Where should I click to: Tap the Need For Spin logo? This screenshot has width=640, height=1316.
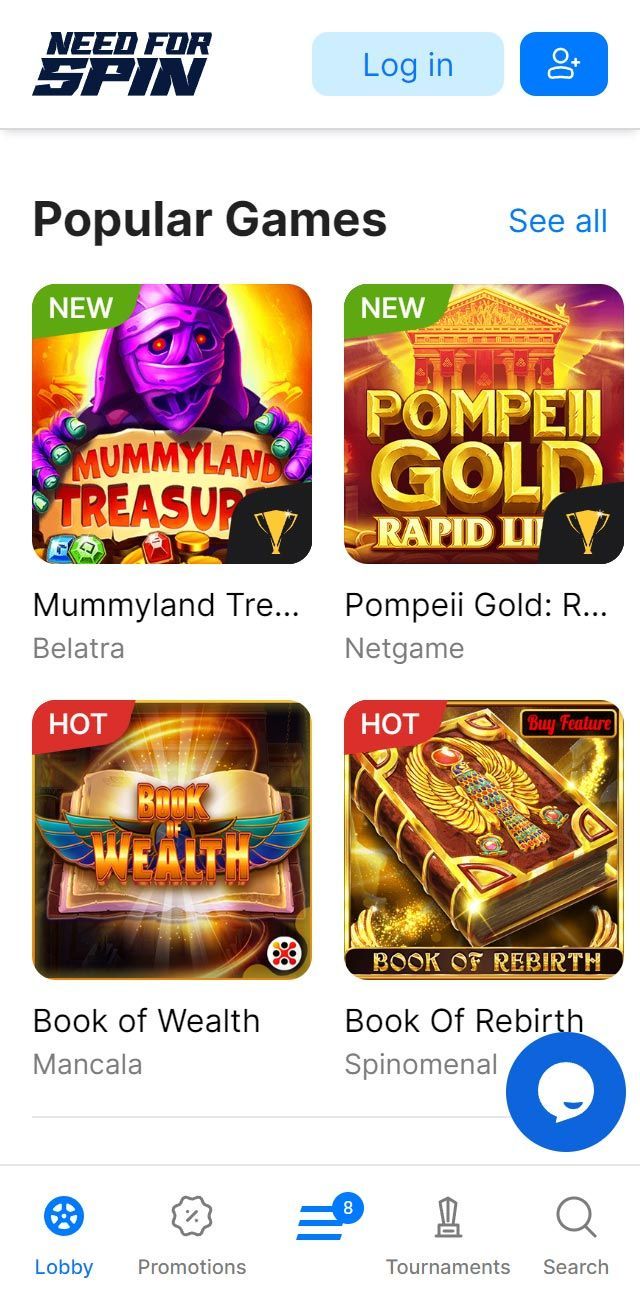122,64
